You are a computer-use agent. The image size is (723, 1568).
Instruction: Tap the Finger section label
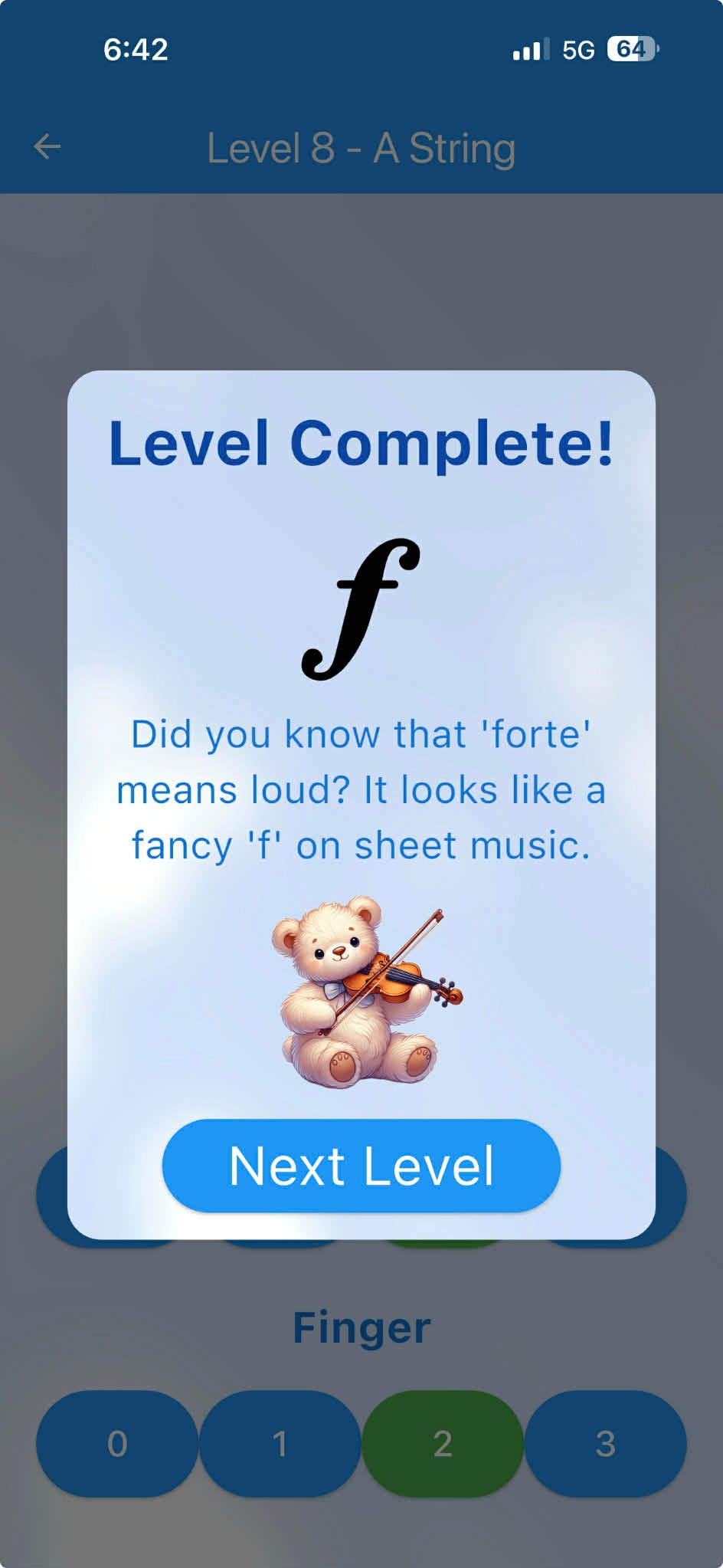point(360,1325)
